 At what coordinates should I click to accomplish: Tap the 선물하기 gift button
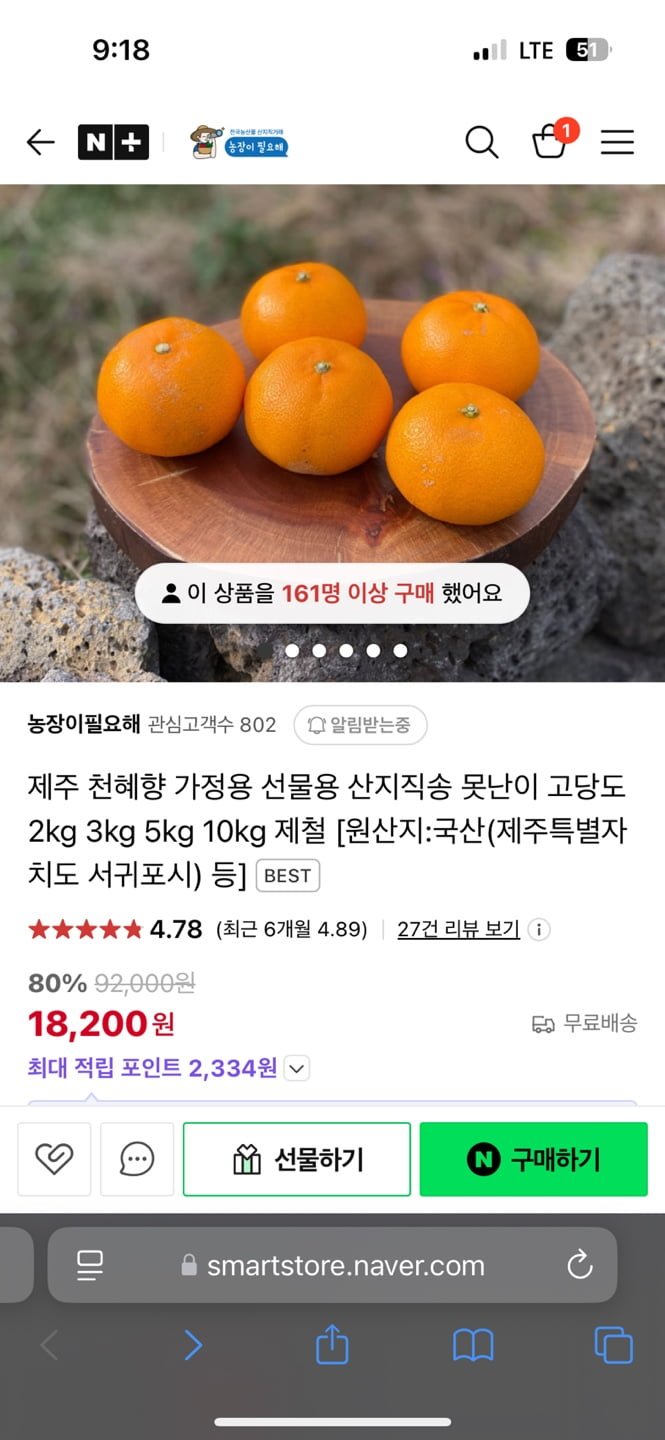coord(297,1159)
